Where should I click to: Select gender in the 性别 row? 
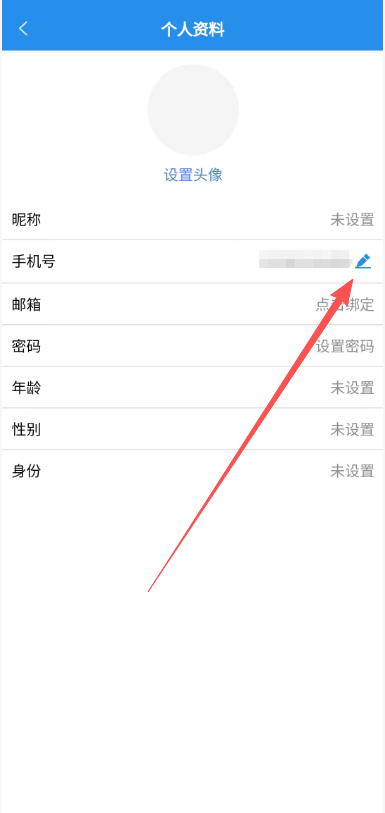click(193, 429)
